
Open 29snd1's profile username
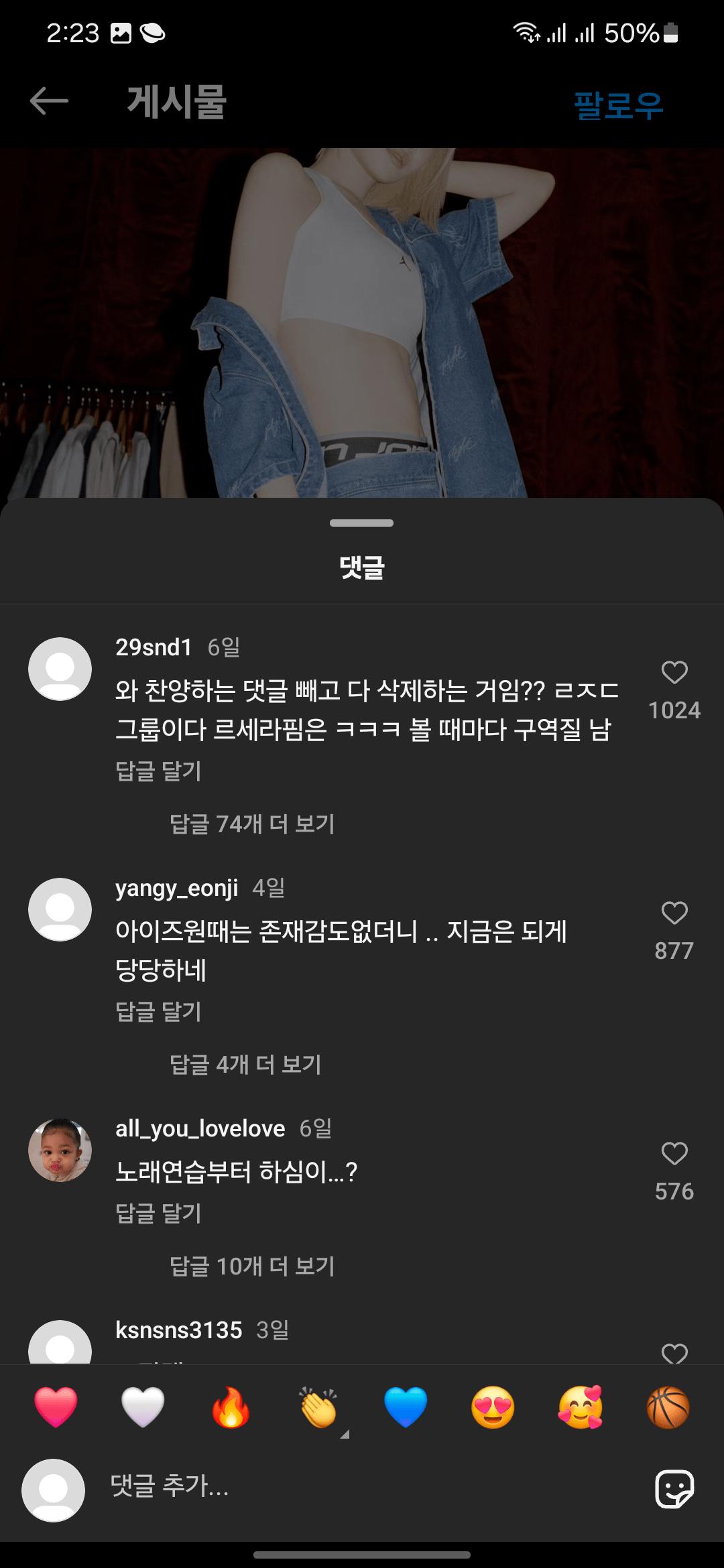[154, 647]
